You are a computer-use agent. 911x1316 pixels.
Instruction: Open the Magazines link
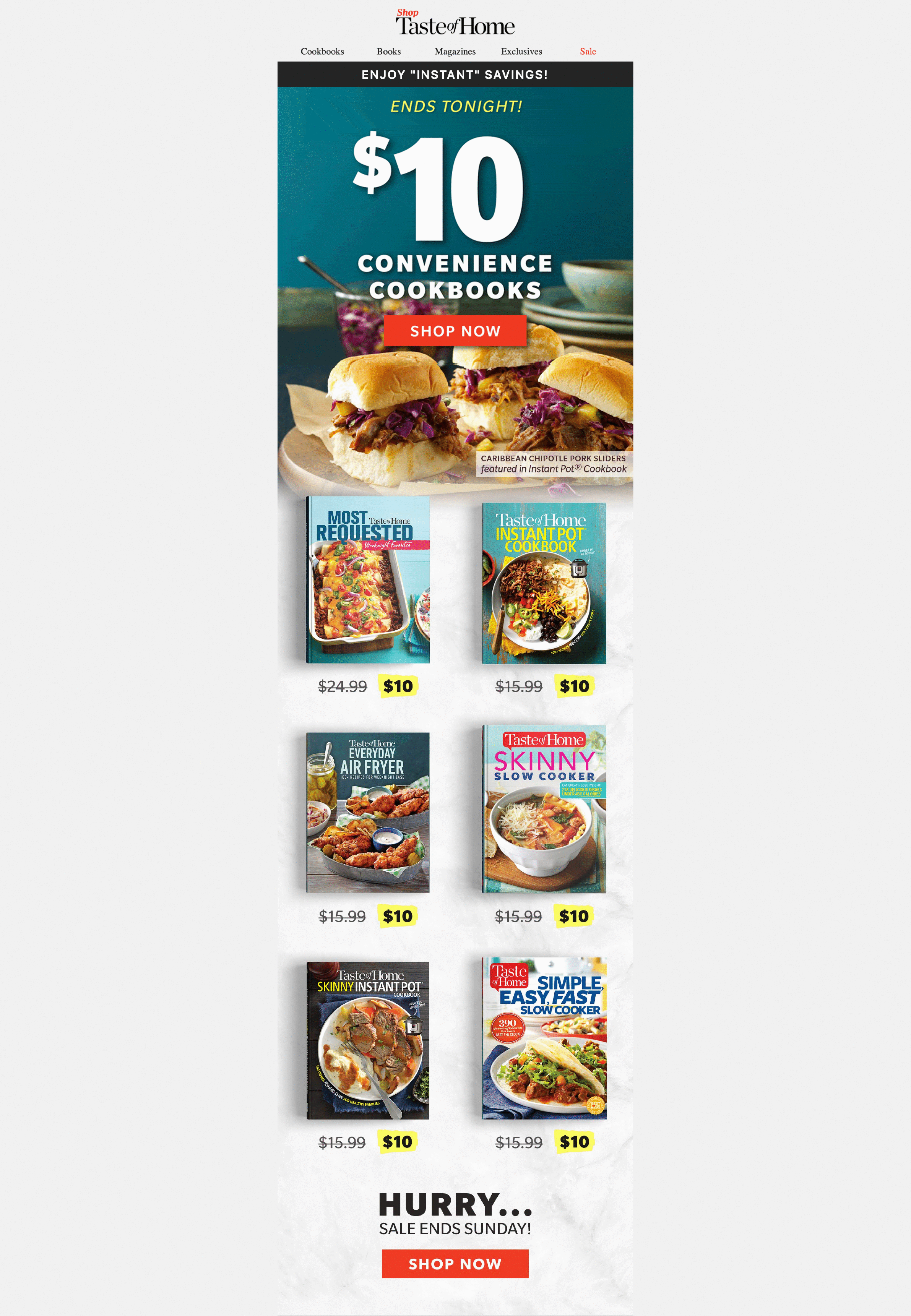coord(455,51)
